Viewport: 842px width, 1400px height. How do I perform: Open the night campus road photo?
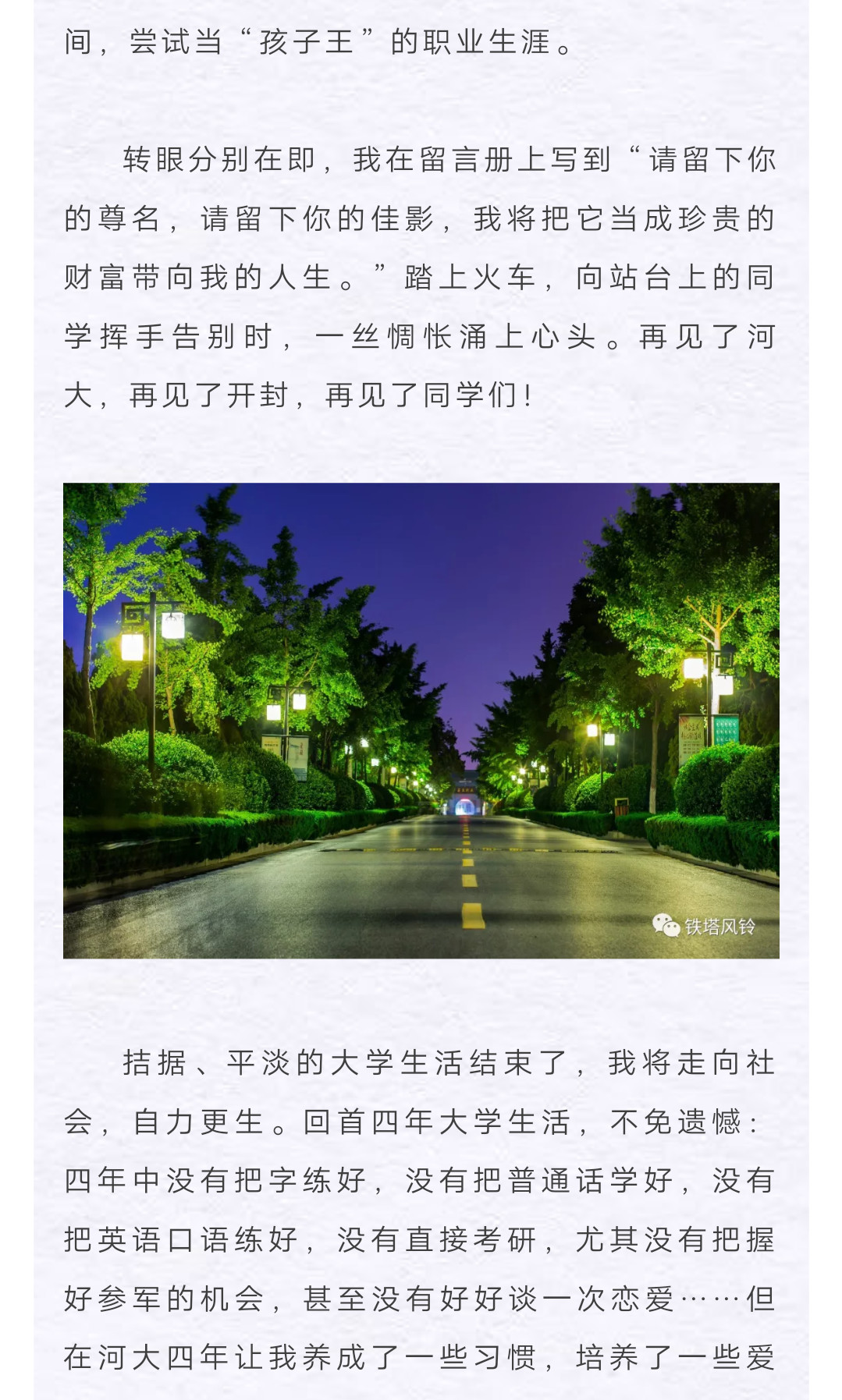click(421, 720)
